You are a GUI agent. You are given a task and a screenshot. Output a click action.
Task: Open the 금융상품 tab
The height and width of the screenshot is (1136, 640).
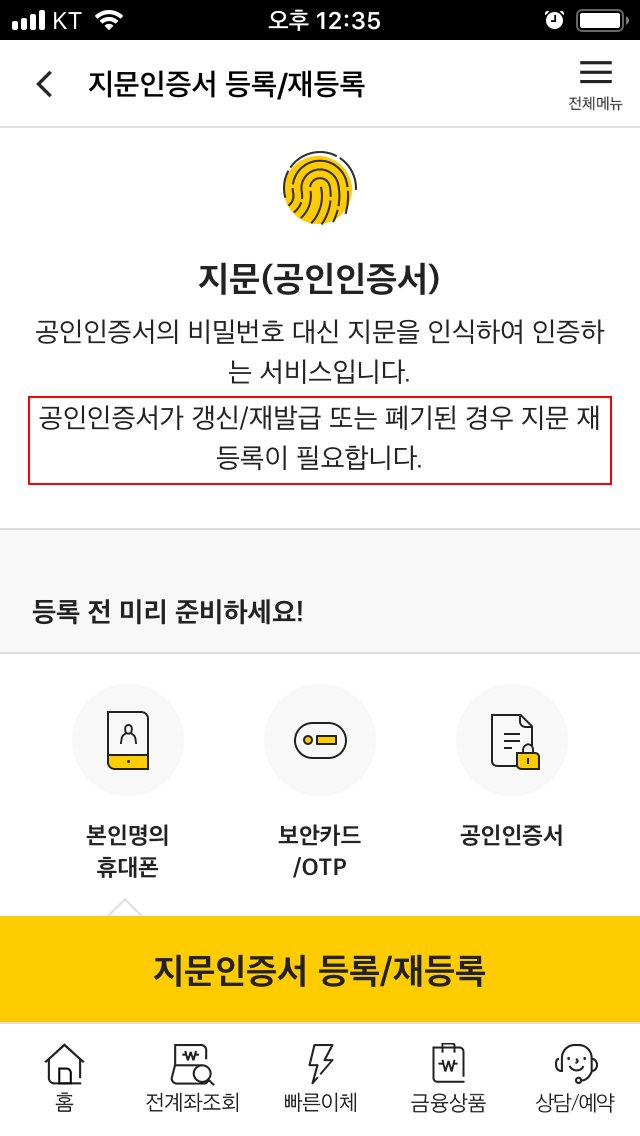click(448, 1078)
